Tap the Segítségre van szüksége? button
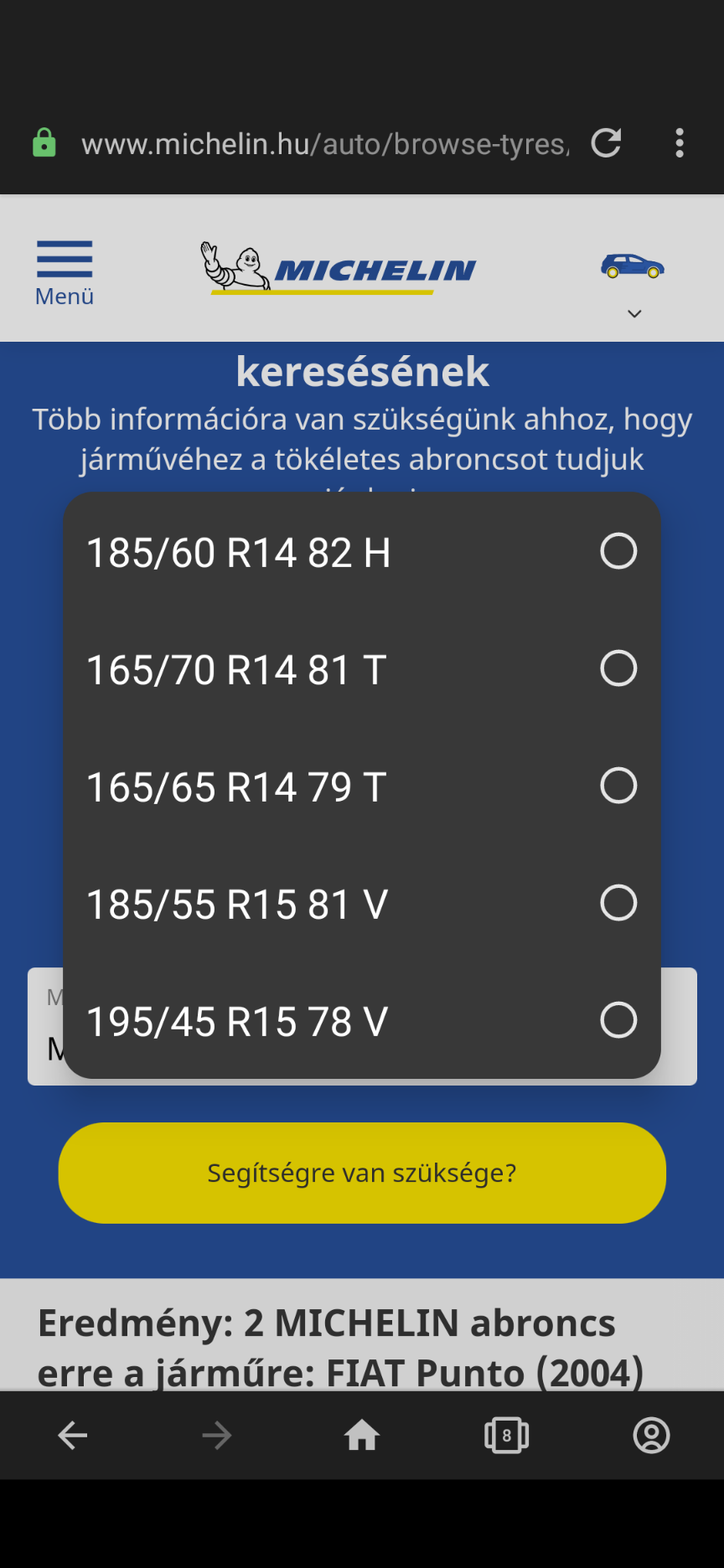Viewport: 724px width, 1568px height. click(x=362, y=1173)
